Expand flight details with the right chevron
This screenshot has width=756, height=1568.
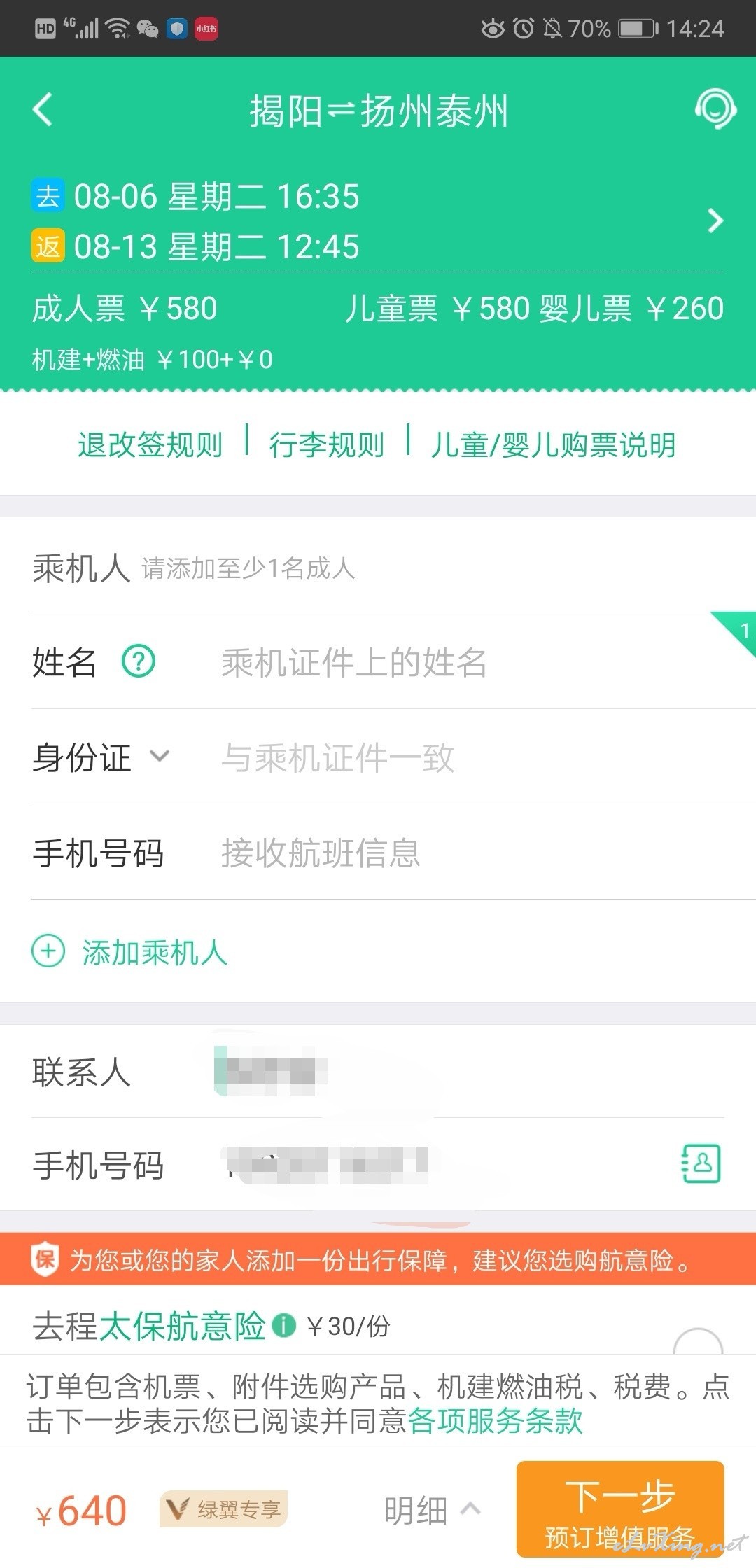(x=715, y=220)
